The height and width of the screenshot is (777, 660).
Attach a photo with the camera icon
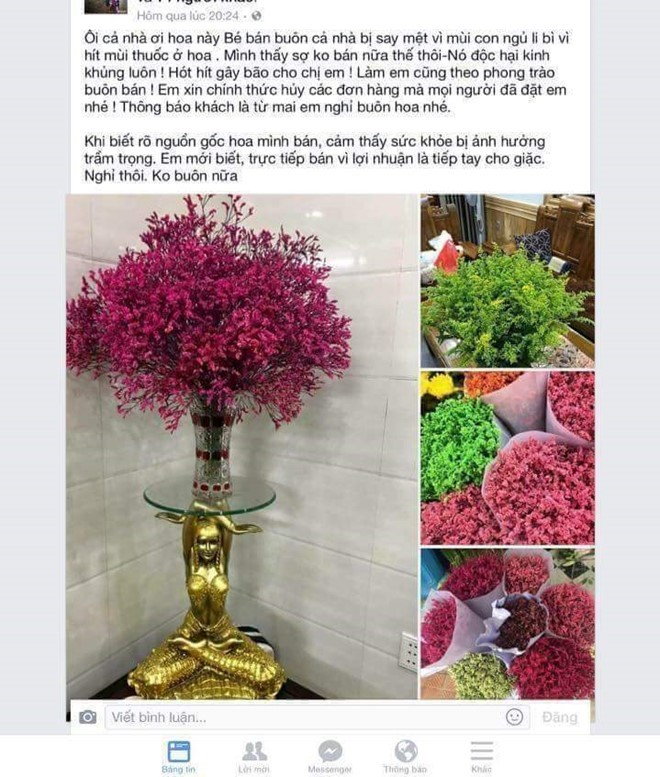pos(88,716)
